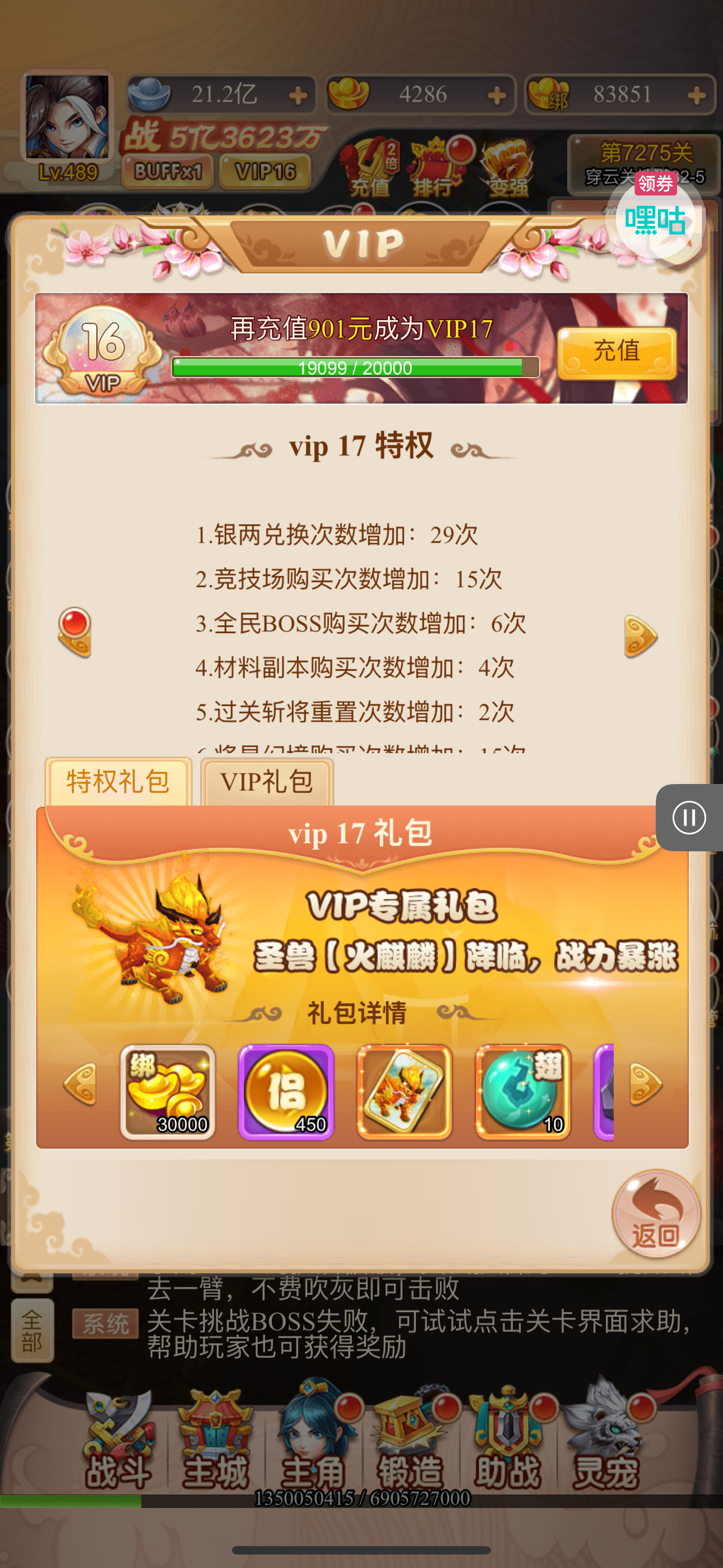The image size is (723, 1568).
Task: View the 450 倍 coin item
Action: [286, 1091]
